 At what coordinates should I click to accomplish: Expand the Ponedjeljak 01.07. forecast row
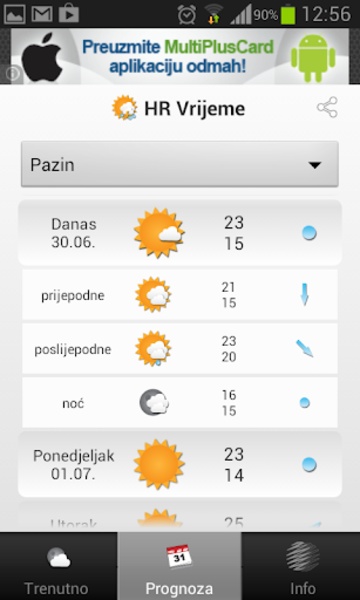[x=180, y=465]
